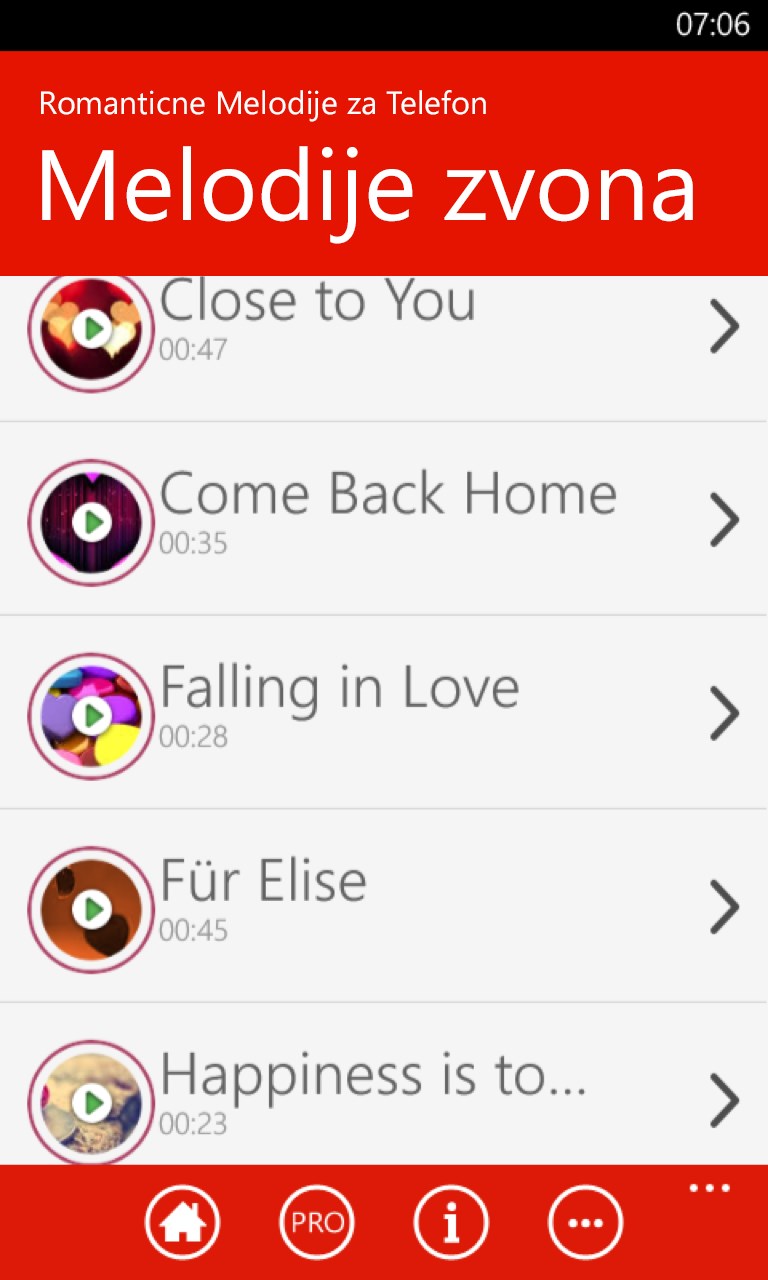Go to home via the house icon
This screenshot has height=1280, width=768.
(182, 1222)
